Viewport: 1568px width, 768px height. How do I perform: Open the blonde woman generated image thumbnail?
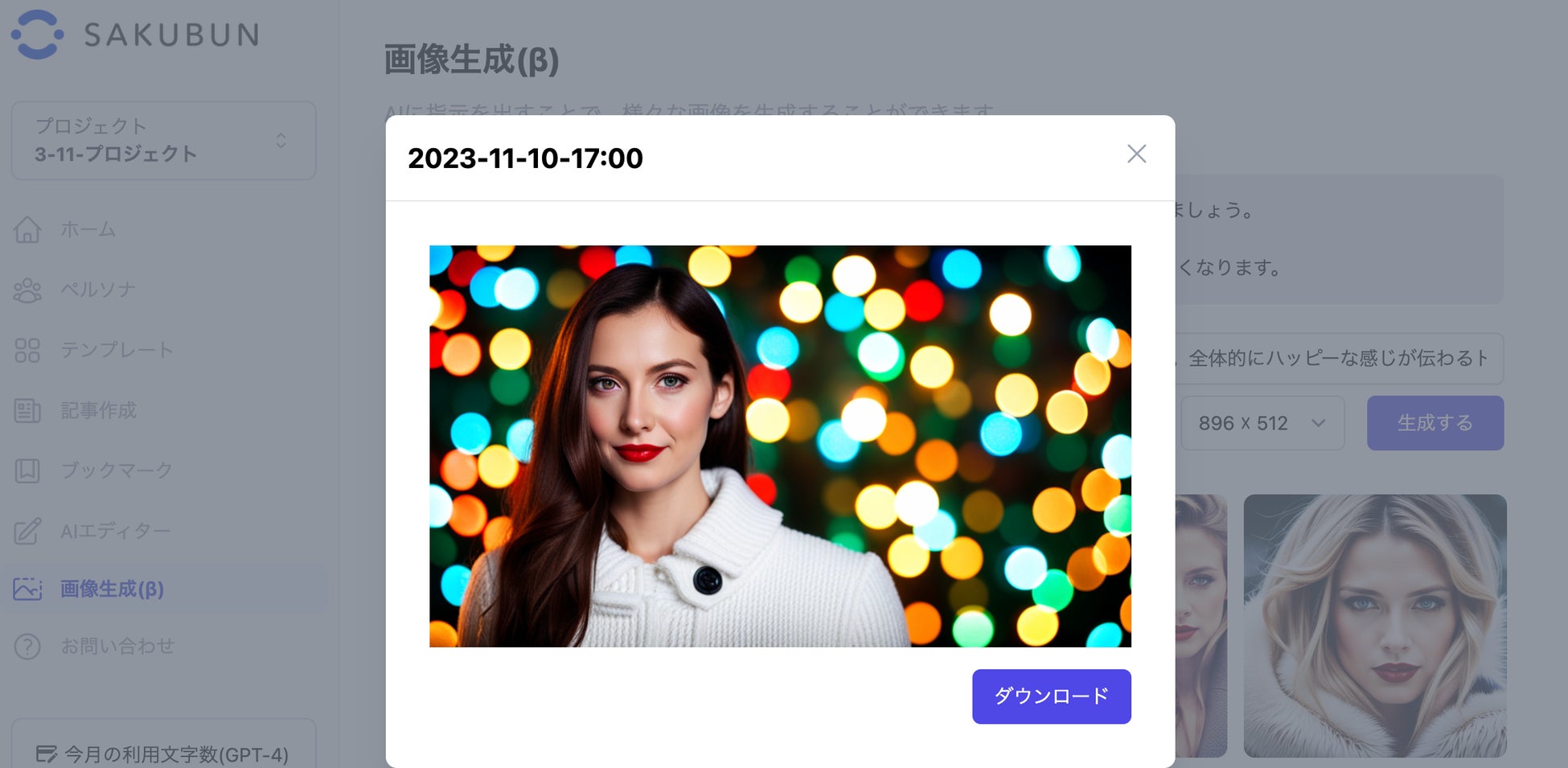pyautogui.click(x=1374, y=626)
